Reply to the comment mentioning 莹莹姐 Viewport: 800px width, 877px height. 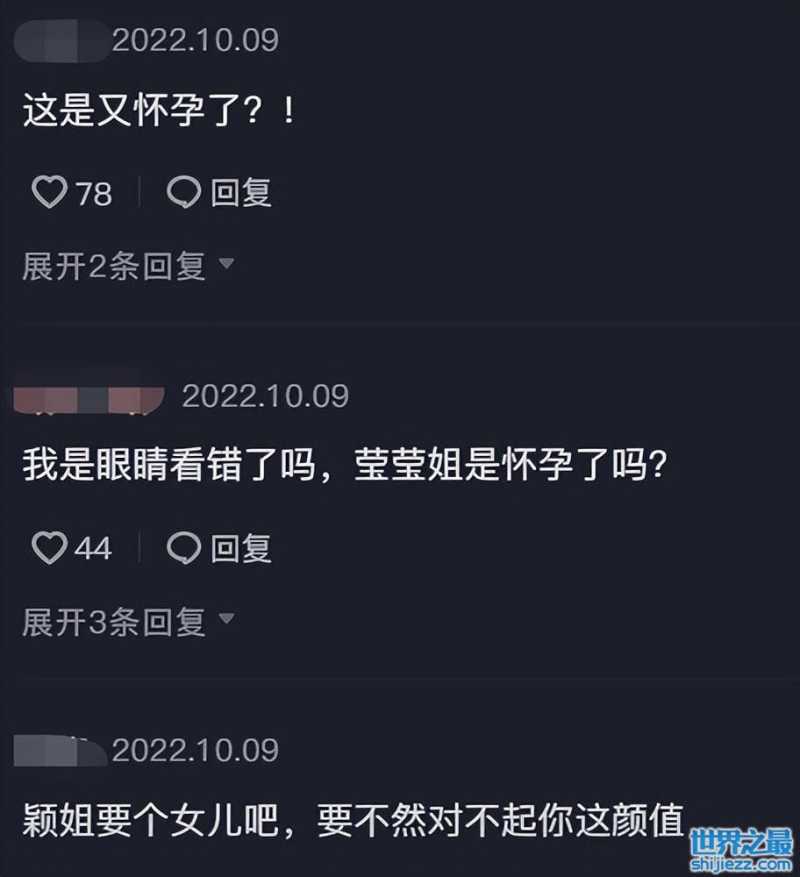click(219, 548)
